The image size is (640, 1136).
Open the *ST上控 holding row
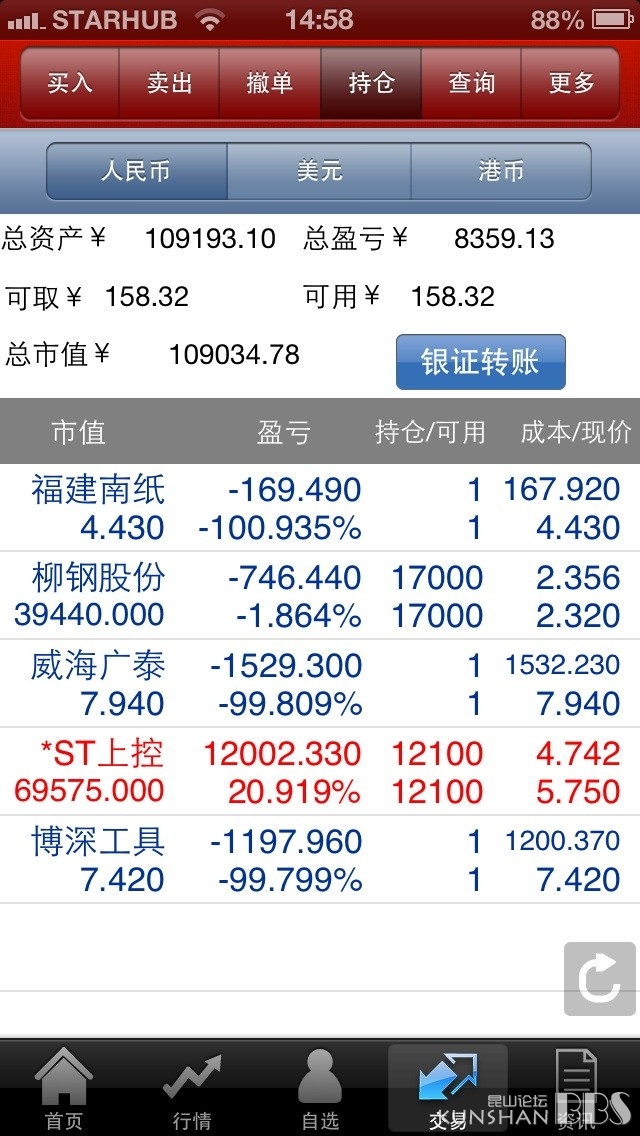[x=320, y=772]
